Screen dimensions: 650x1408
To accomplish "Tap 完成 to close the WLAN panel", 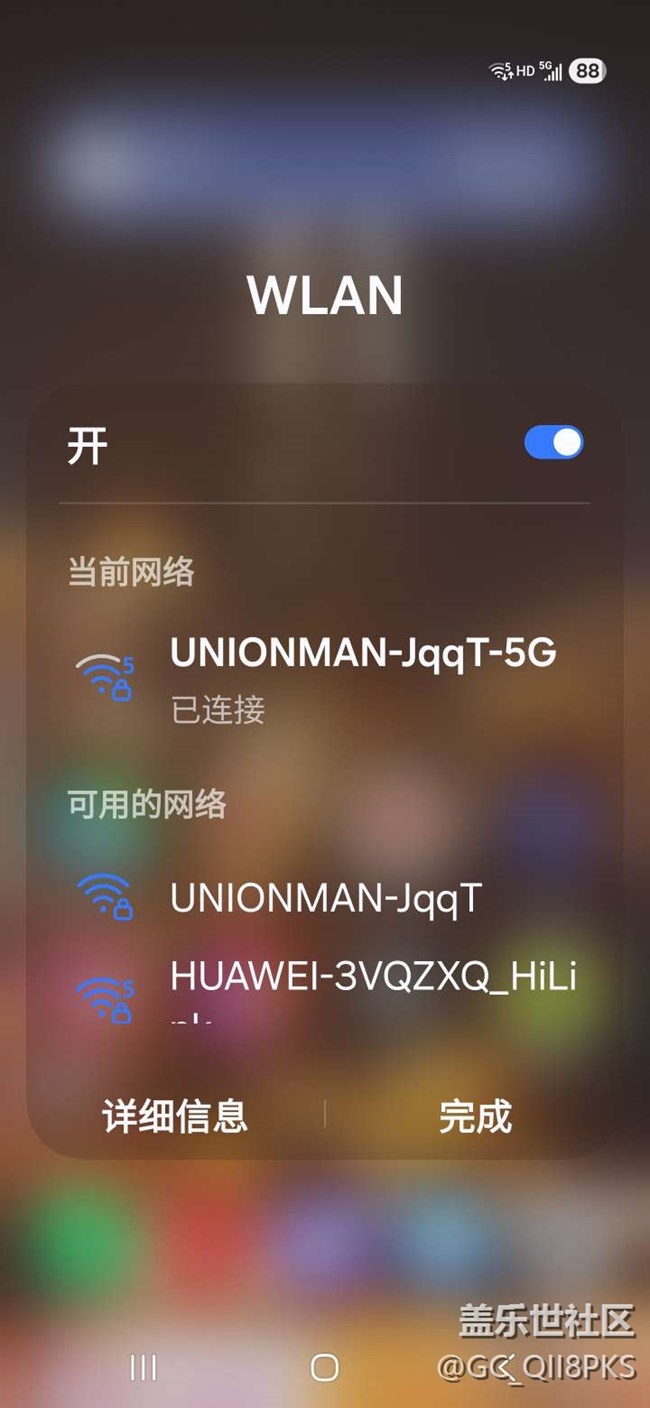I will (x=475, y=1116).
